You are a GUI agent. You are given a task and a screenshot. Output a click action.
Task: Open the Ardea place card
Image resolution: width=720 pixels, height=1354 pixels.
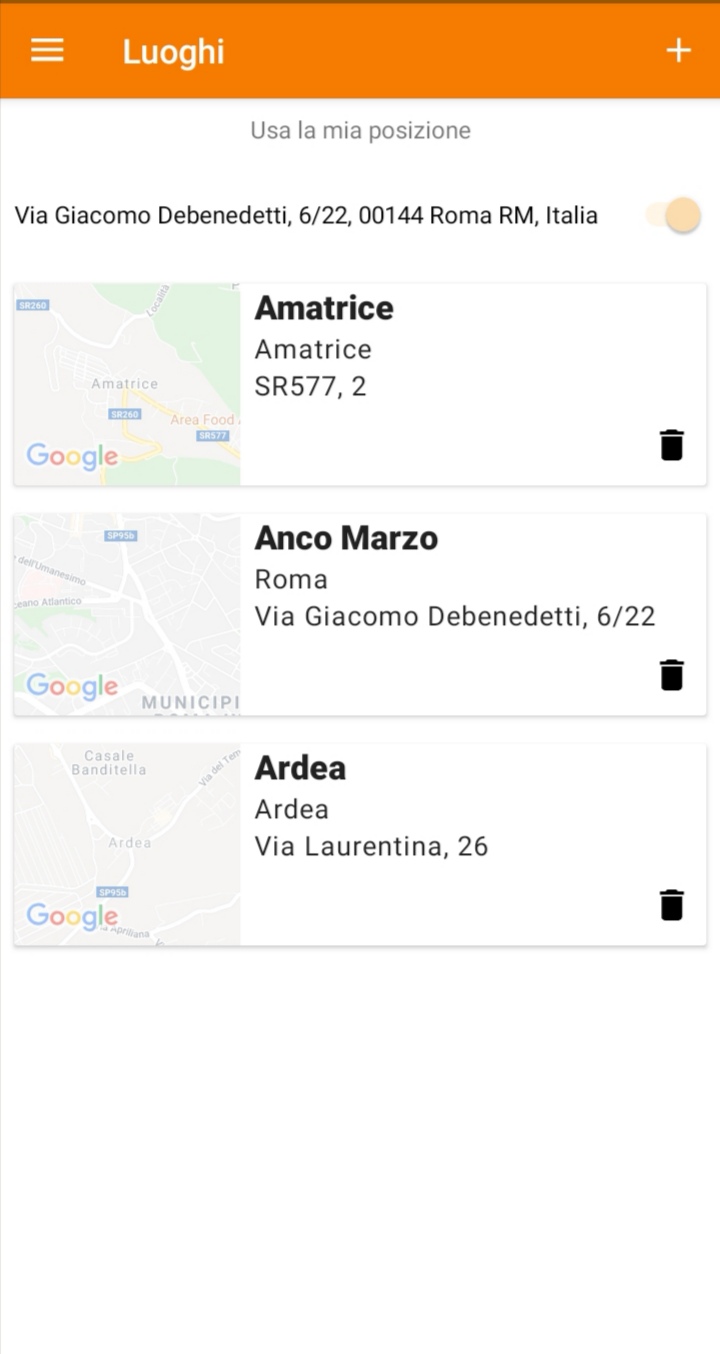pyautogui.click(x=360, y=845)
